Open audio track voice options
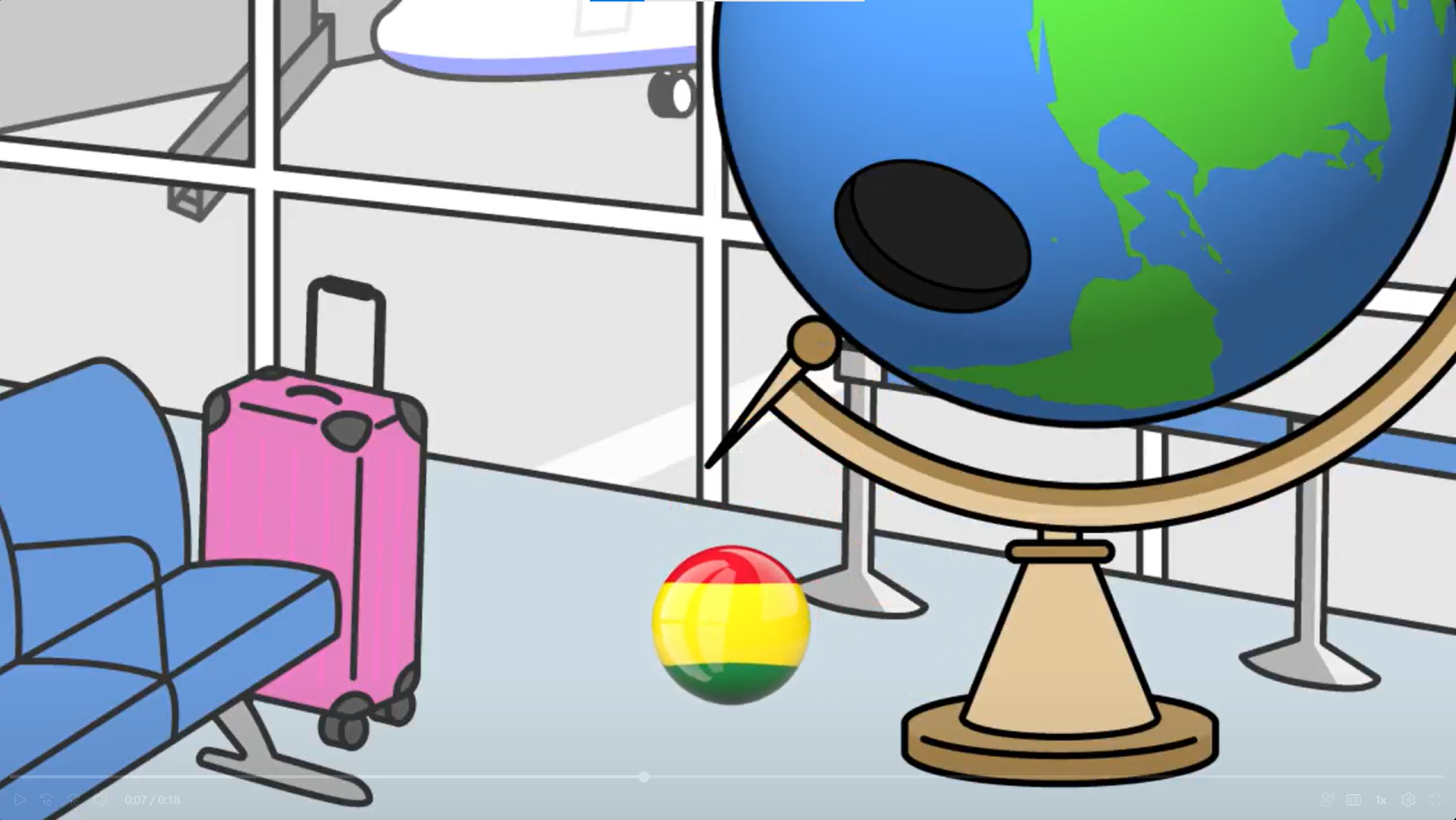Image resolution: width=1456 pixels, height=820 pixels. 1326,799
